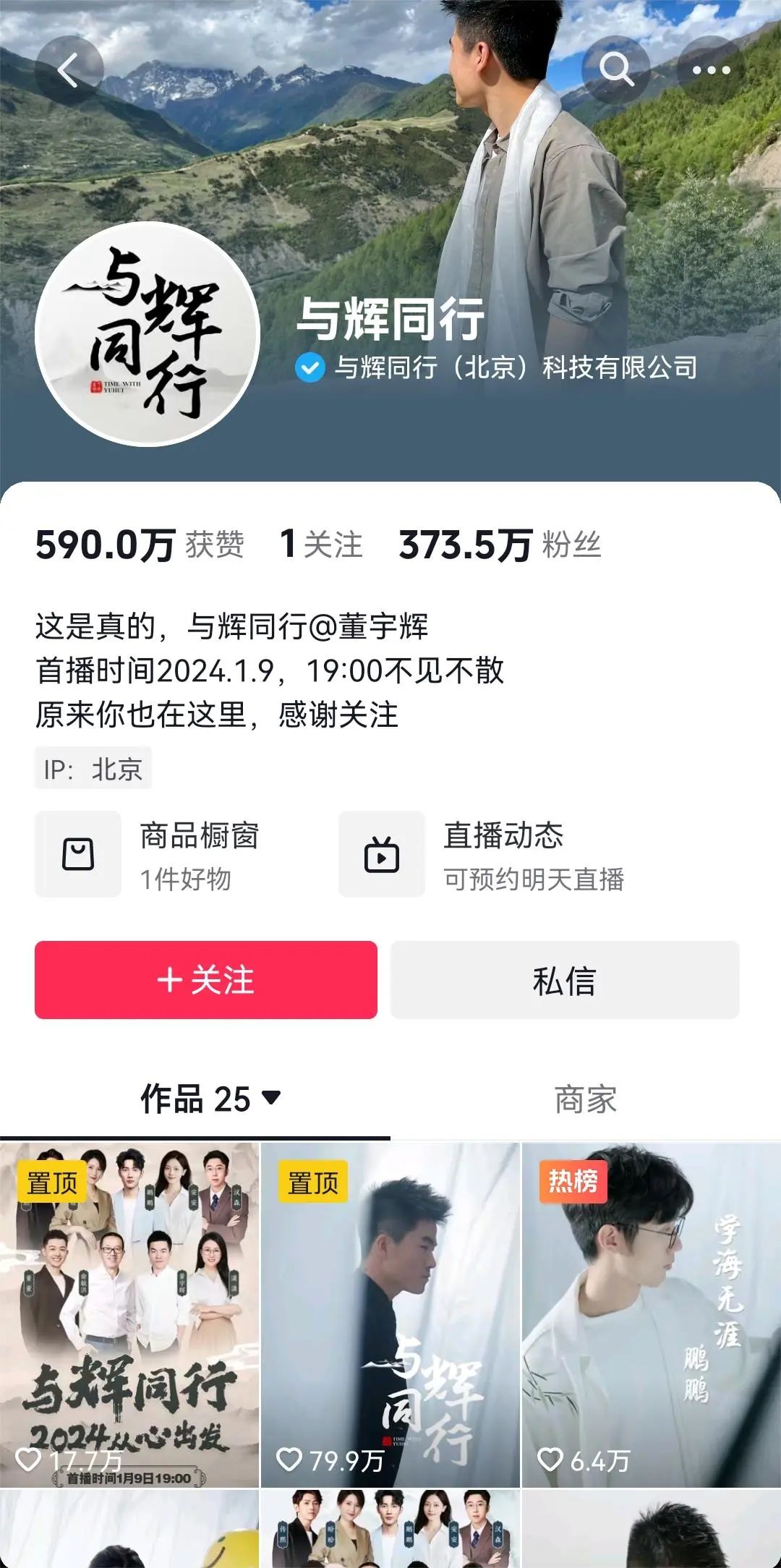781x1568 pixels.
Task: Open pinned video with 17.7万 likes
Action: click(x=129, y=1315)
